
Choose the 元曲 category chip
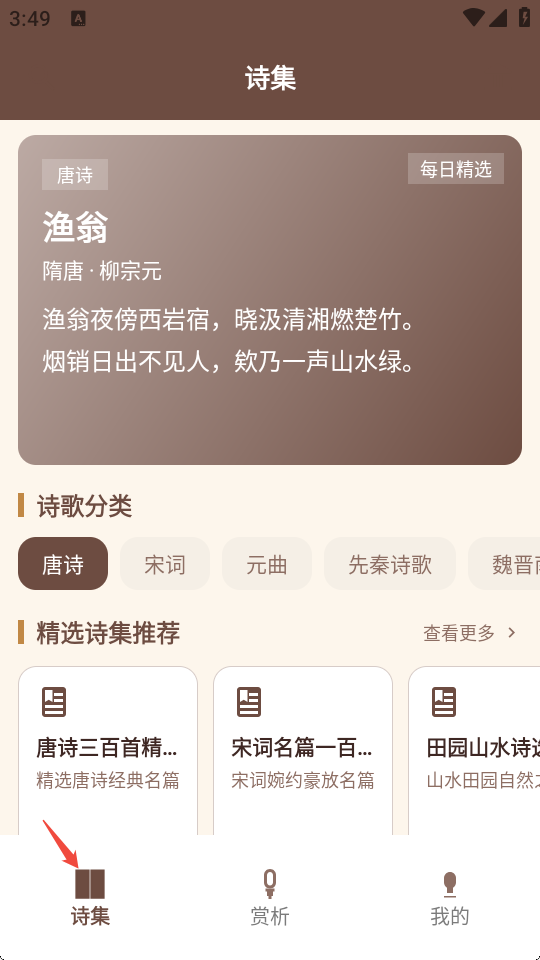tap(267, 564)
